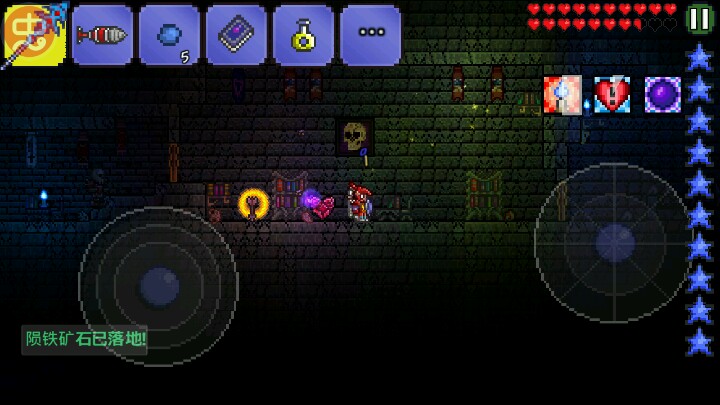Select the yellow potion hotbar slot

[x=303, y=34]
